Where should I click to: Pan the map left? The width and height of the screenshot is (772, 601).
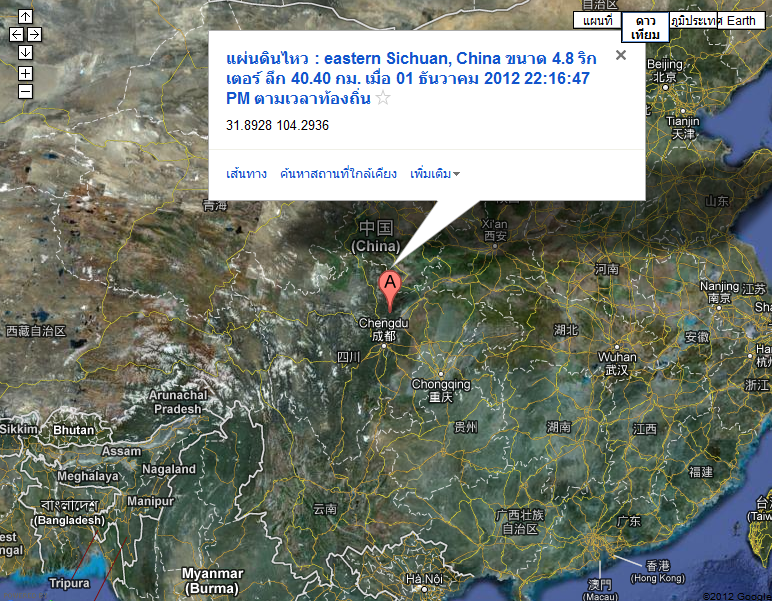(16, 34)
